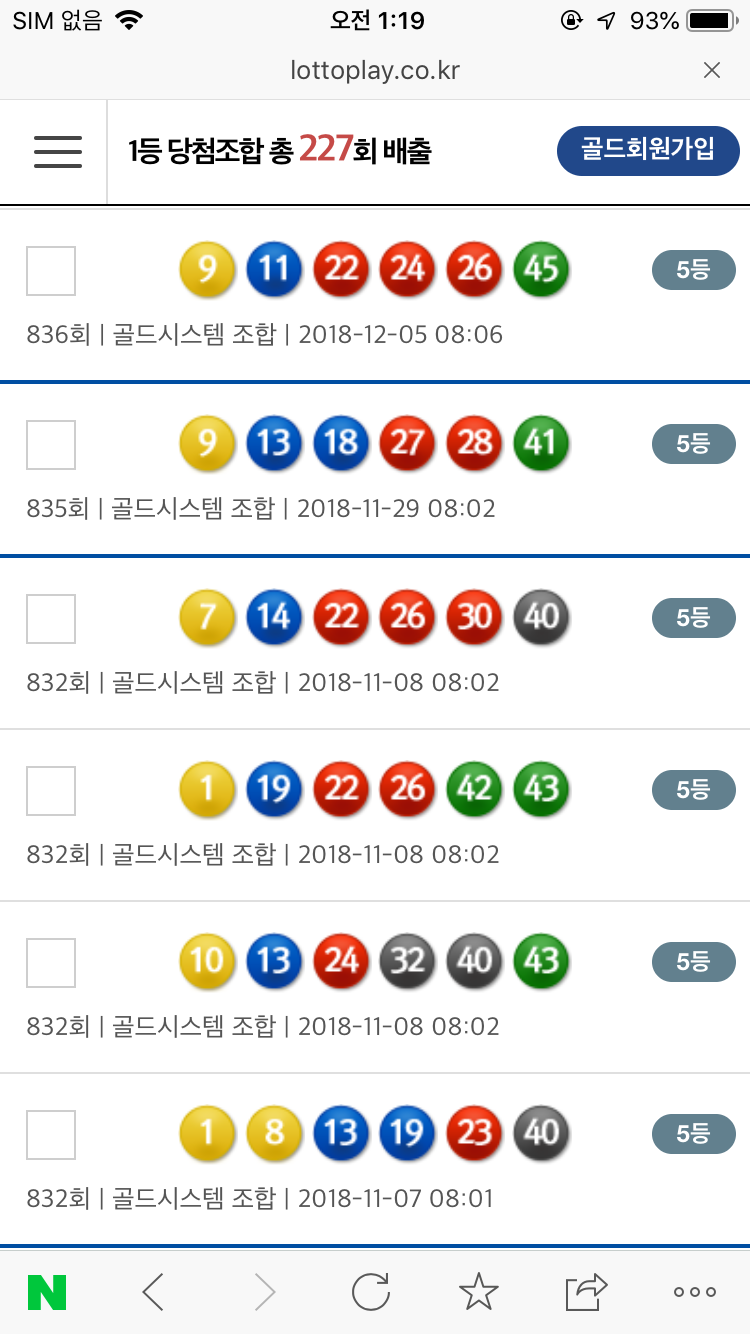Select checkbox for the row starting with 1, 19
750x1334 pixels.
pyautogui.click(x=51, y=790)
